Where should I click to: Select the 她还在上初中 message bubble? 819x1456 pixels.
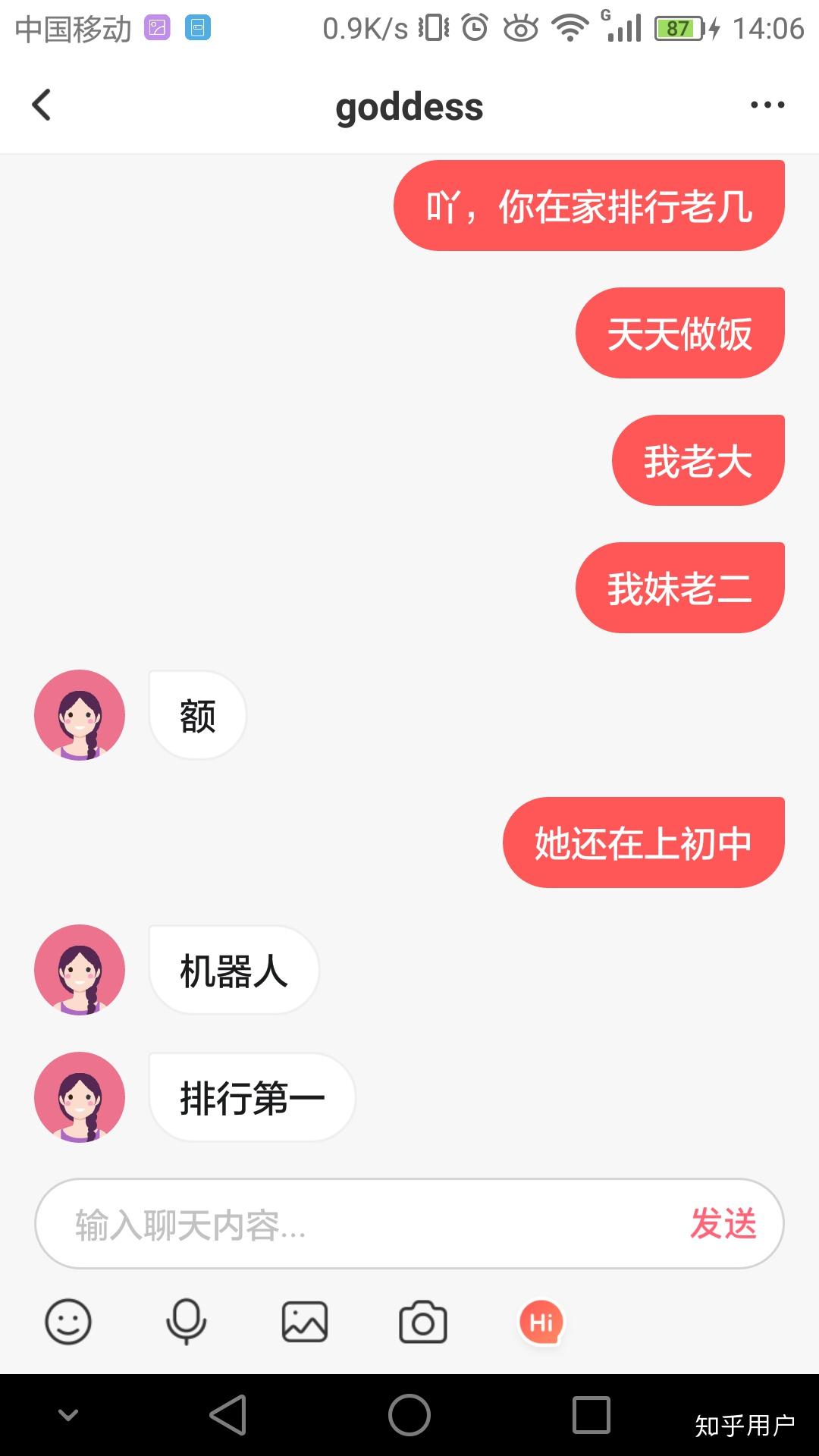[642, 842]
